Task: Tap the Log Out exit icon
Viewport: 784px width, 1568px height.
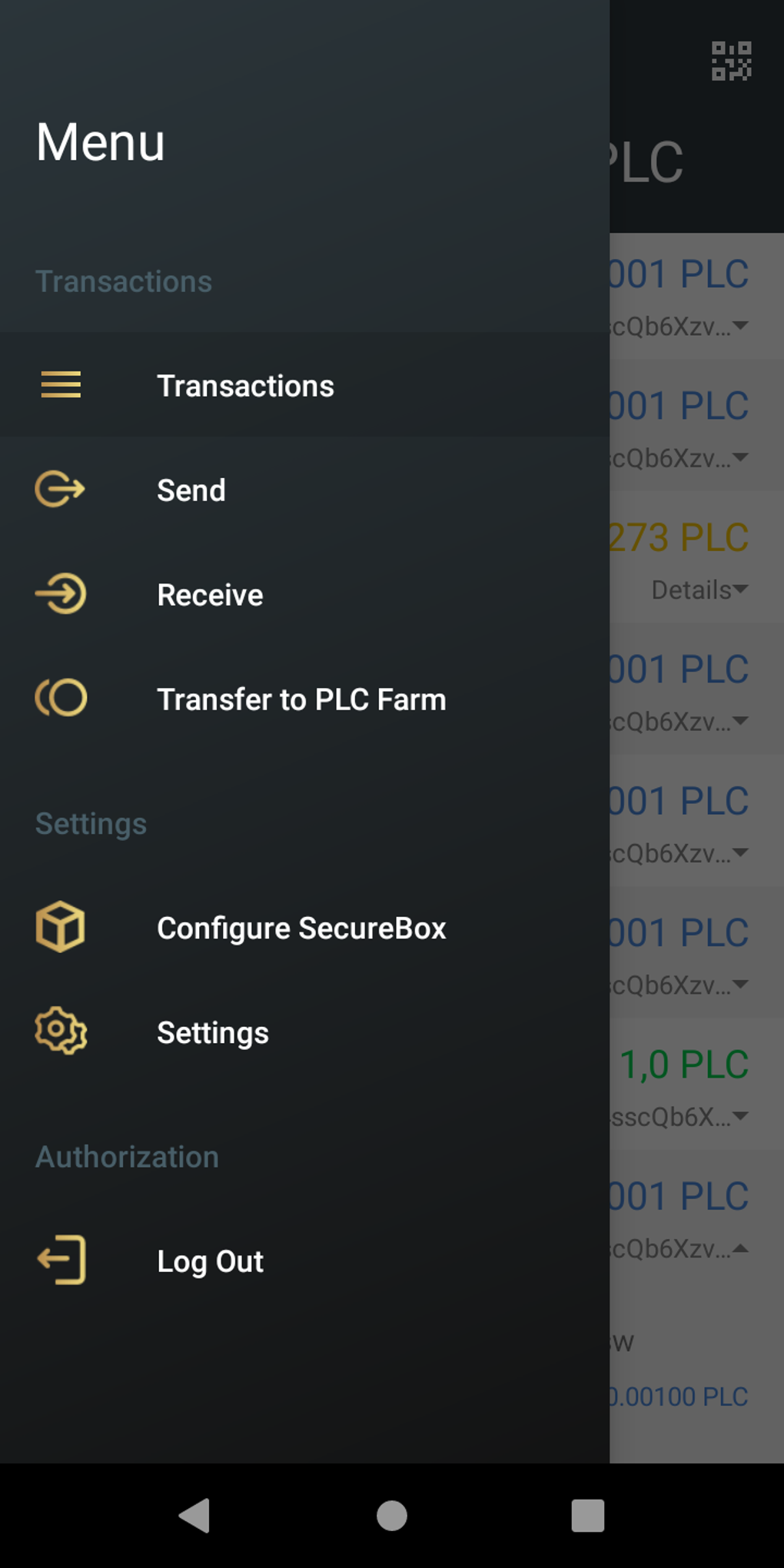Action: pos(61,1261)
